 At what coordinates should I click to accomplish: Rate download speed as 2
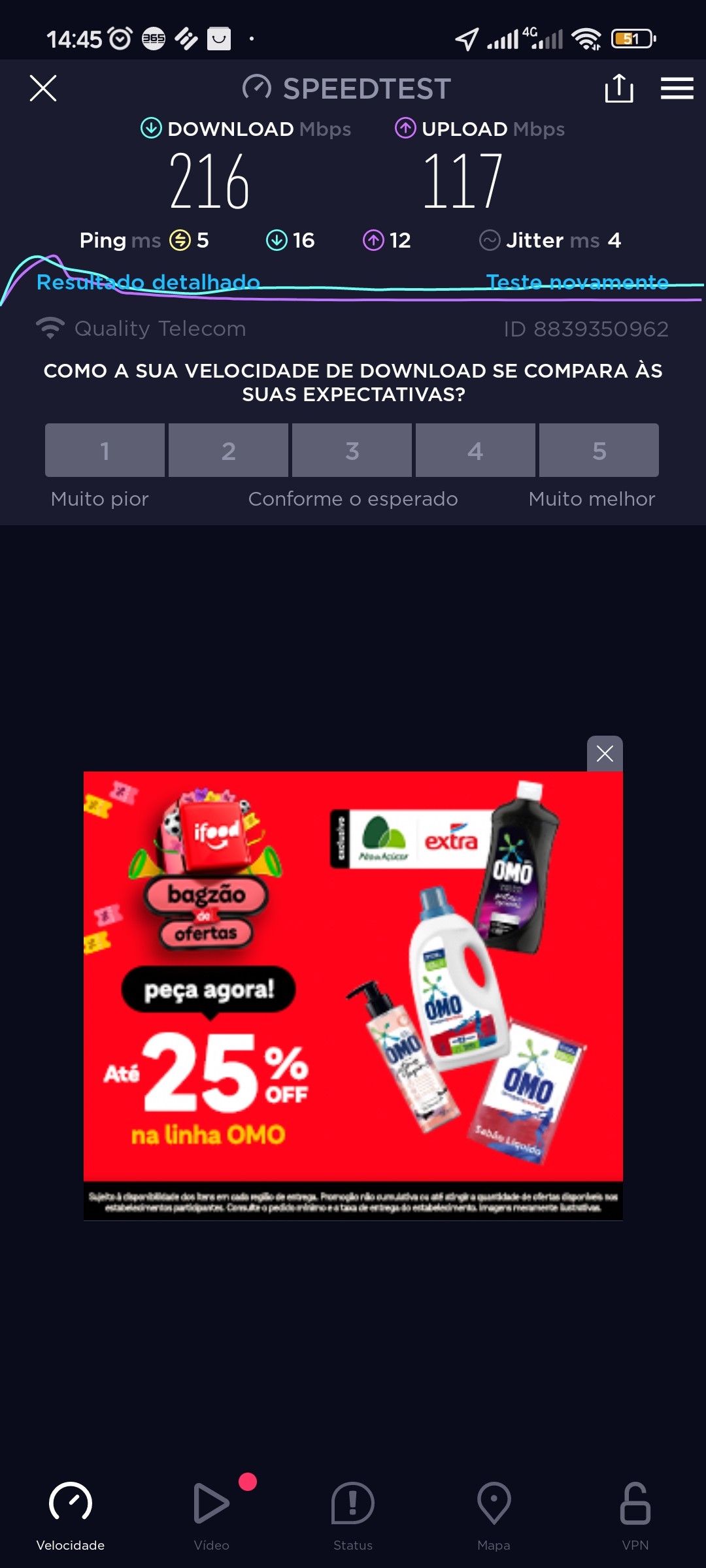(x=228, y=450)
